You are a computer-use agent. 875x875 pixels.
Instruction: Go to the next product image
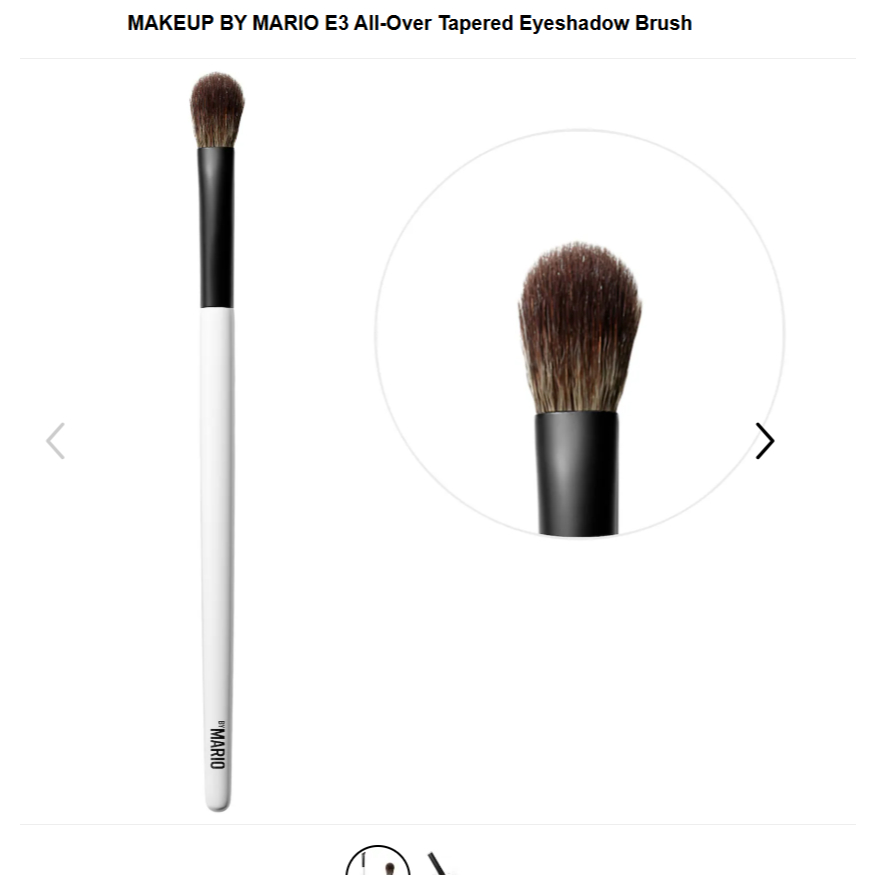click(764, 441)
